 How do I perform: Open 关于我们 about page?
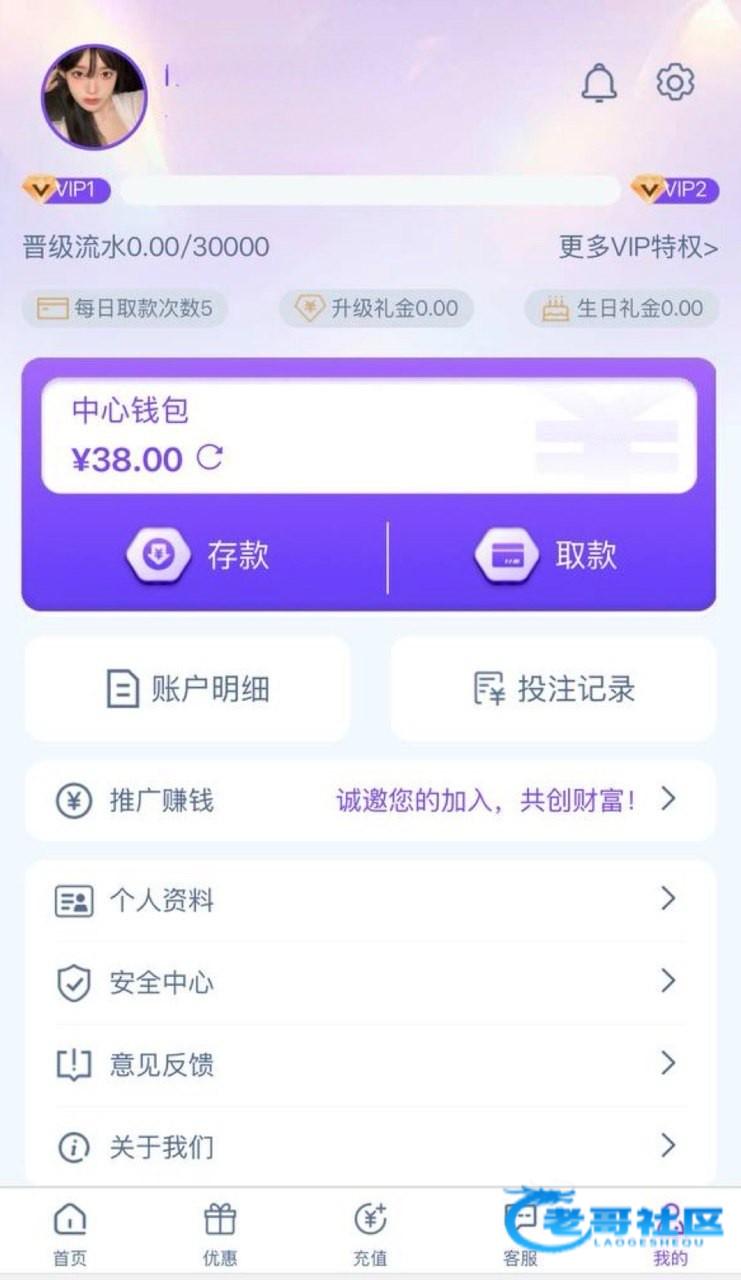[x=370, y=1146]
